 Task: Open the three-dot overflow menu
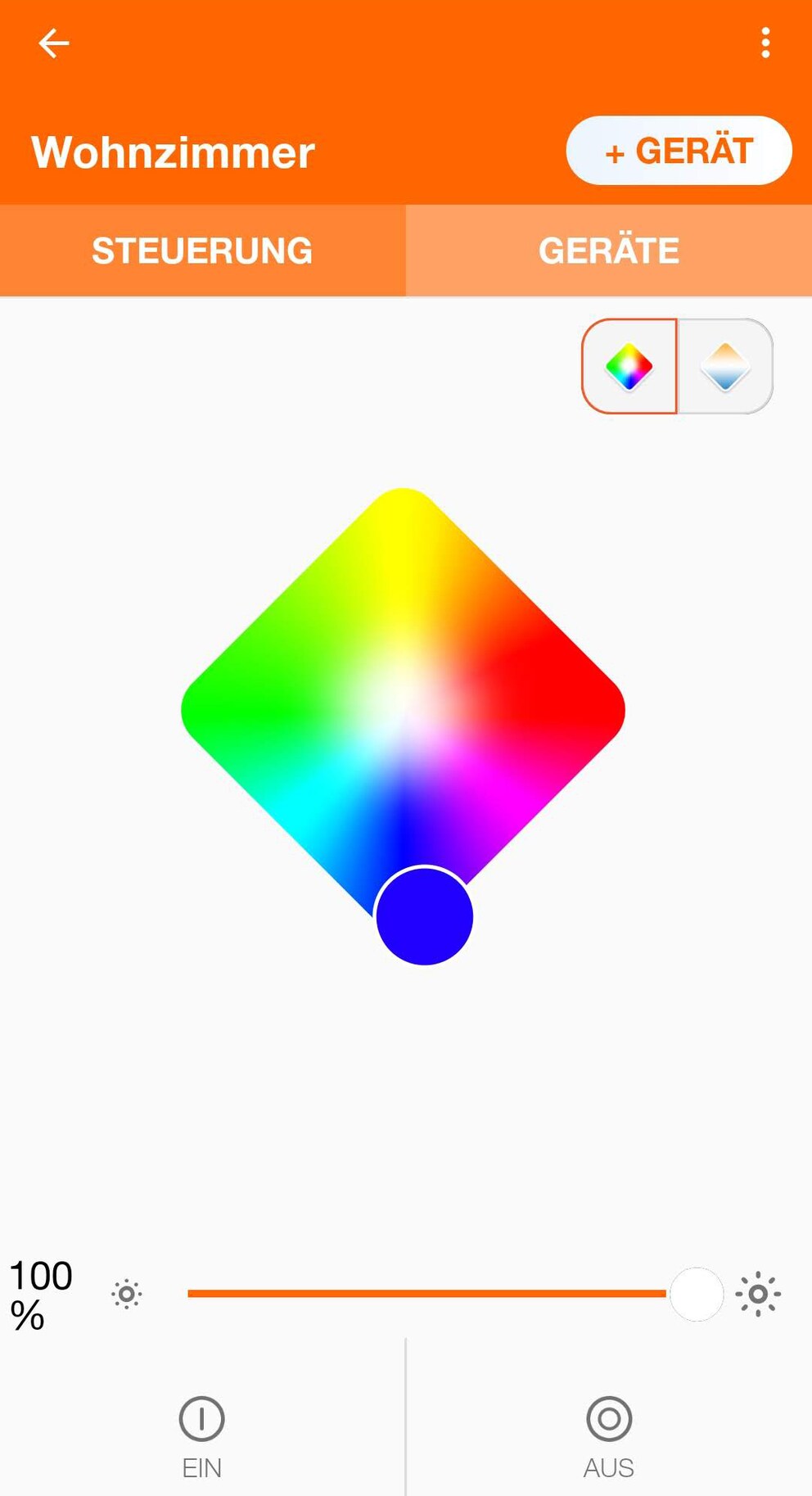765,43
